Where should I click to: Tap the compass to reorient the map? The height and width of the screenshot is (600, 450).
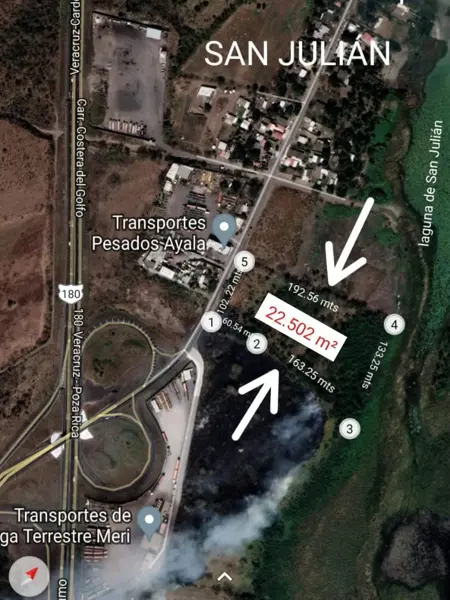pos(29,576)
